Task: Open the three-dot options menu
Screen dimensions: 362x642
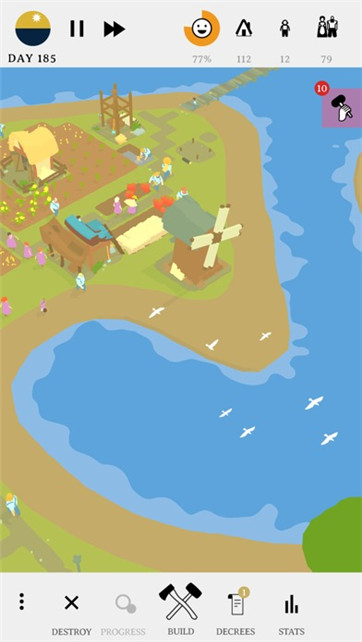Action: pyautogui.click(x=21, y=601)
